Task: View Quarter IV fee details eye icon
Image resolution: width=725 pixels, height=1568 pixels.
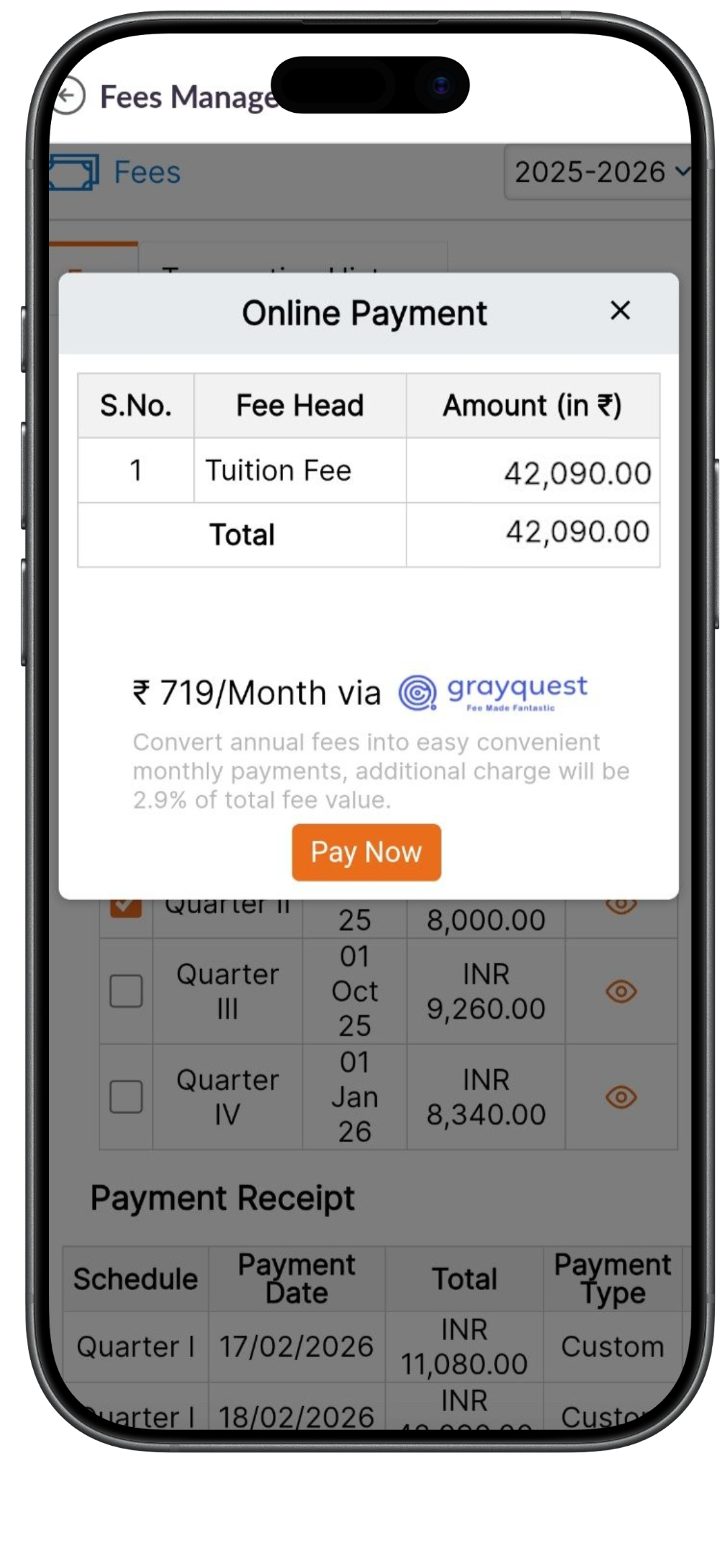Action: pos(621,1097)
